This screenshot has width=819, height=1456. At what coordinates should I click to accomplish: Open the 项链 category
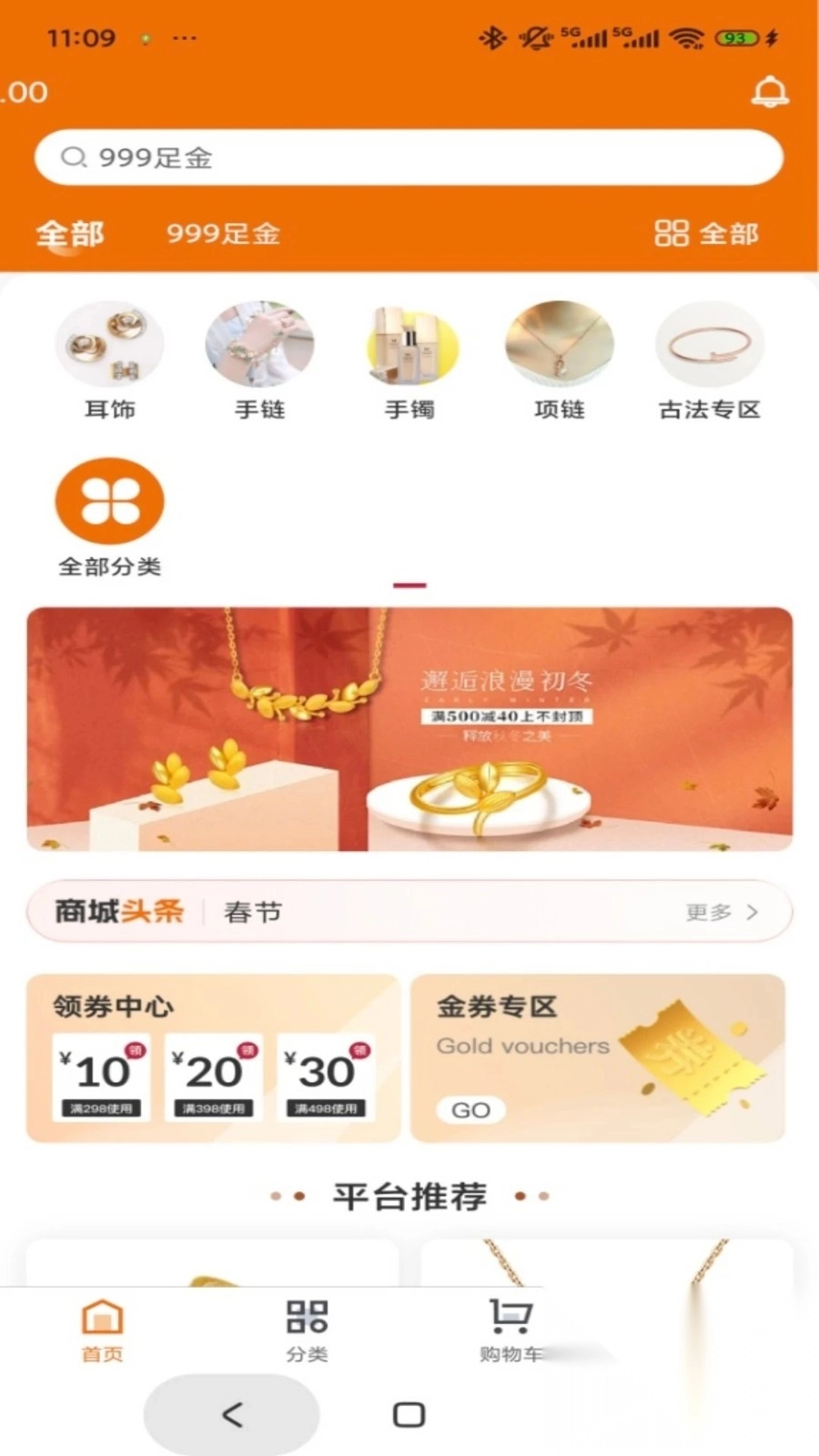point(559,361)
